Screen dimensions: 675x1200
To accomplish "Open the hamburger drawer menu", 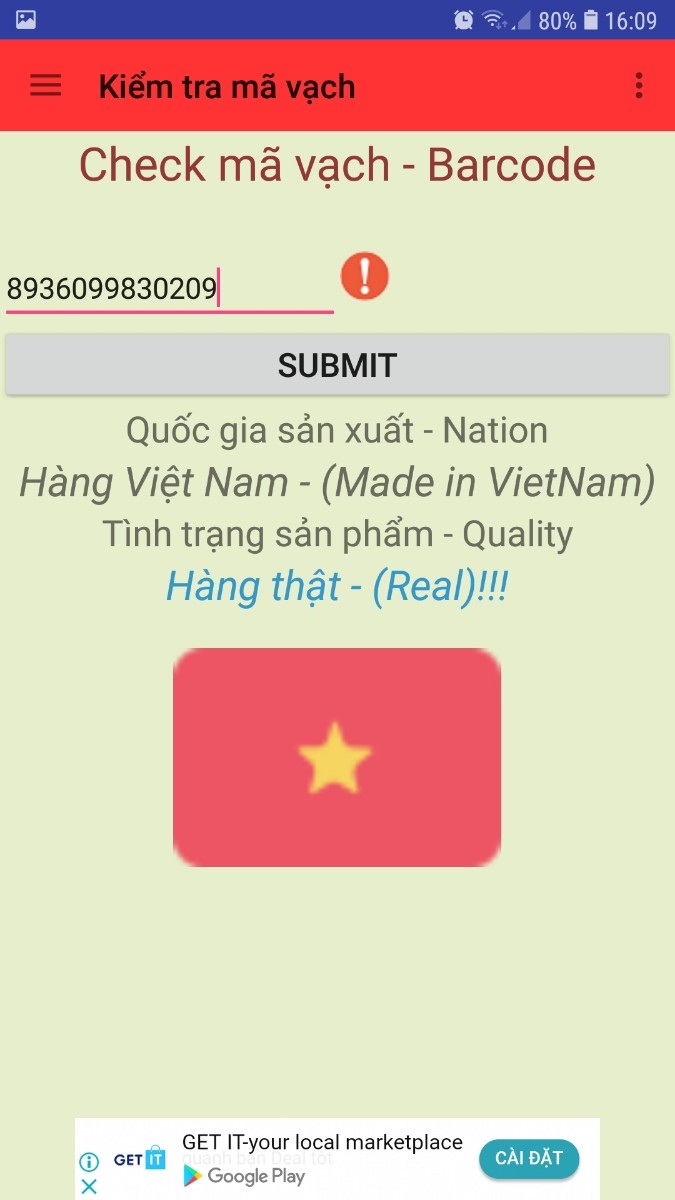I will click(x=45, y=86).
